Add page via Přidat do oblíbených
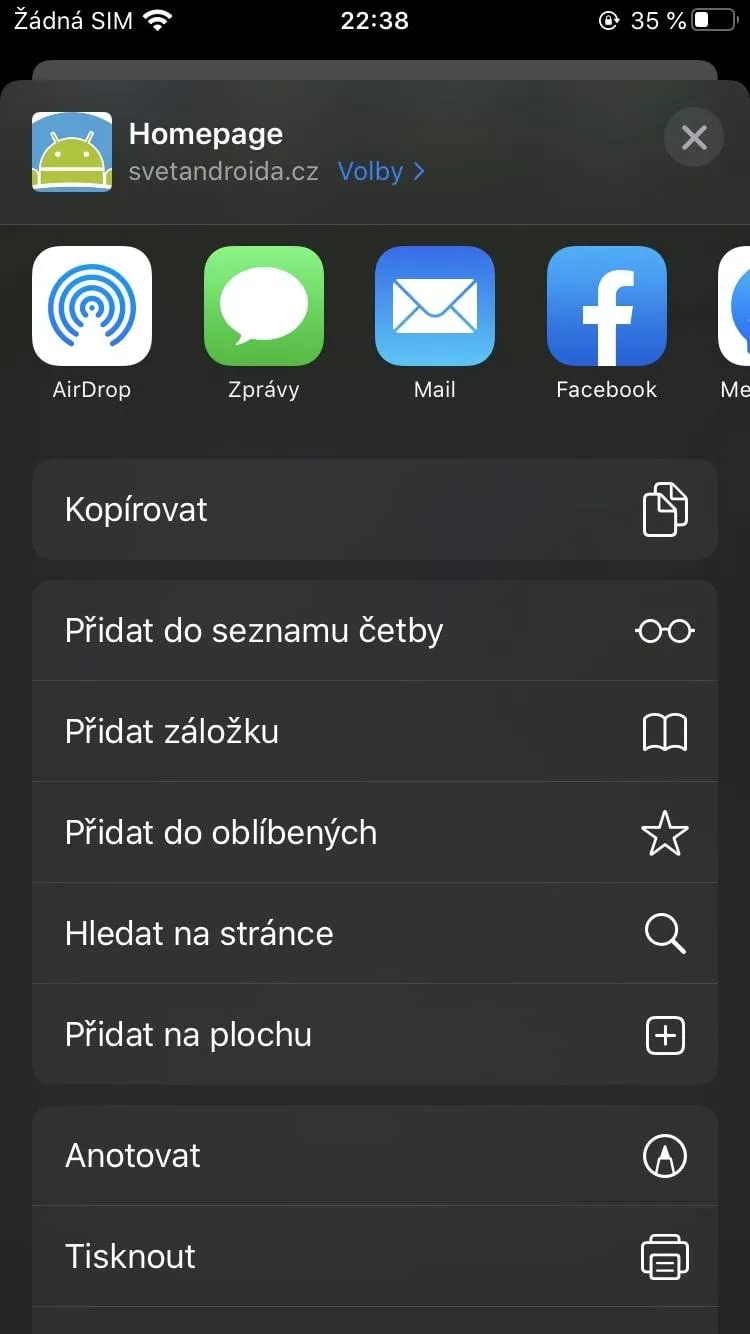The width and height of the screenshot is (750, 1334). point(375,833)
